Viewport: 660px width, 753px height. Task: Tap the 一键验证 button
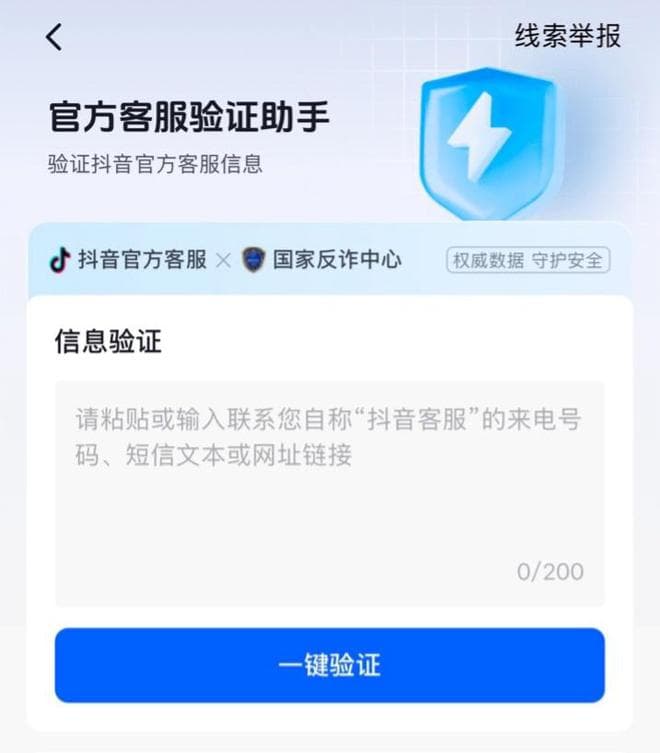pos(329,665)
